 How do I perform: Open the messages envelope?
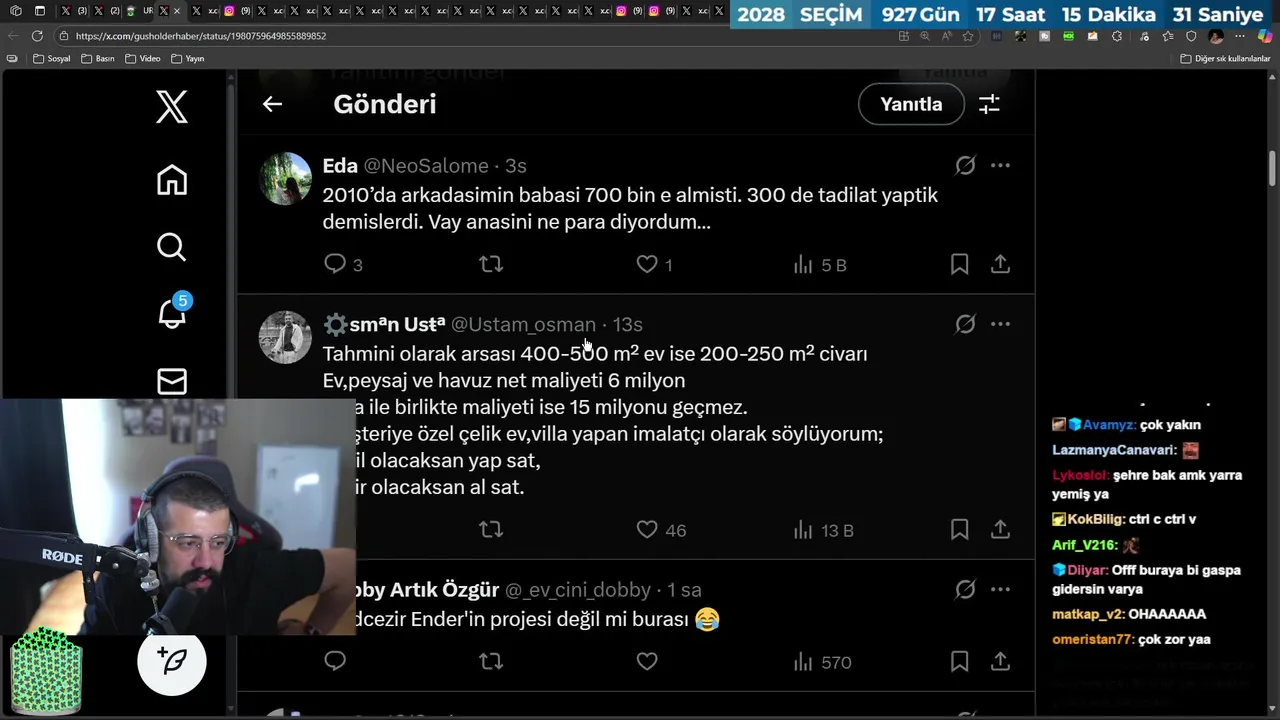[172, 381]
